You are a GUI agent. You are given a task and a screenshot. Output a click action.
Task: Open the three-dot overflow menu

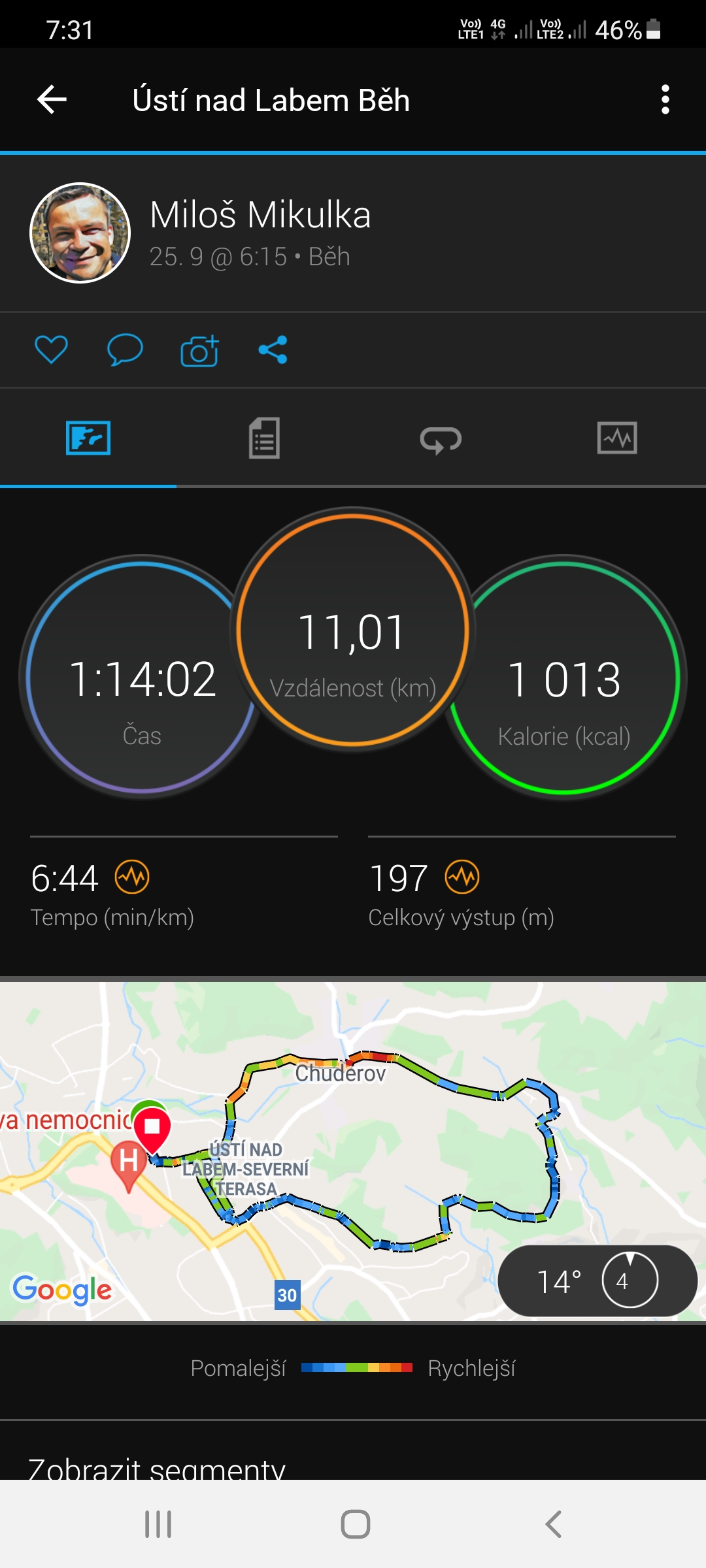tap(665, 100)
